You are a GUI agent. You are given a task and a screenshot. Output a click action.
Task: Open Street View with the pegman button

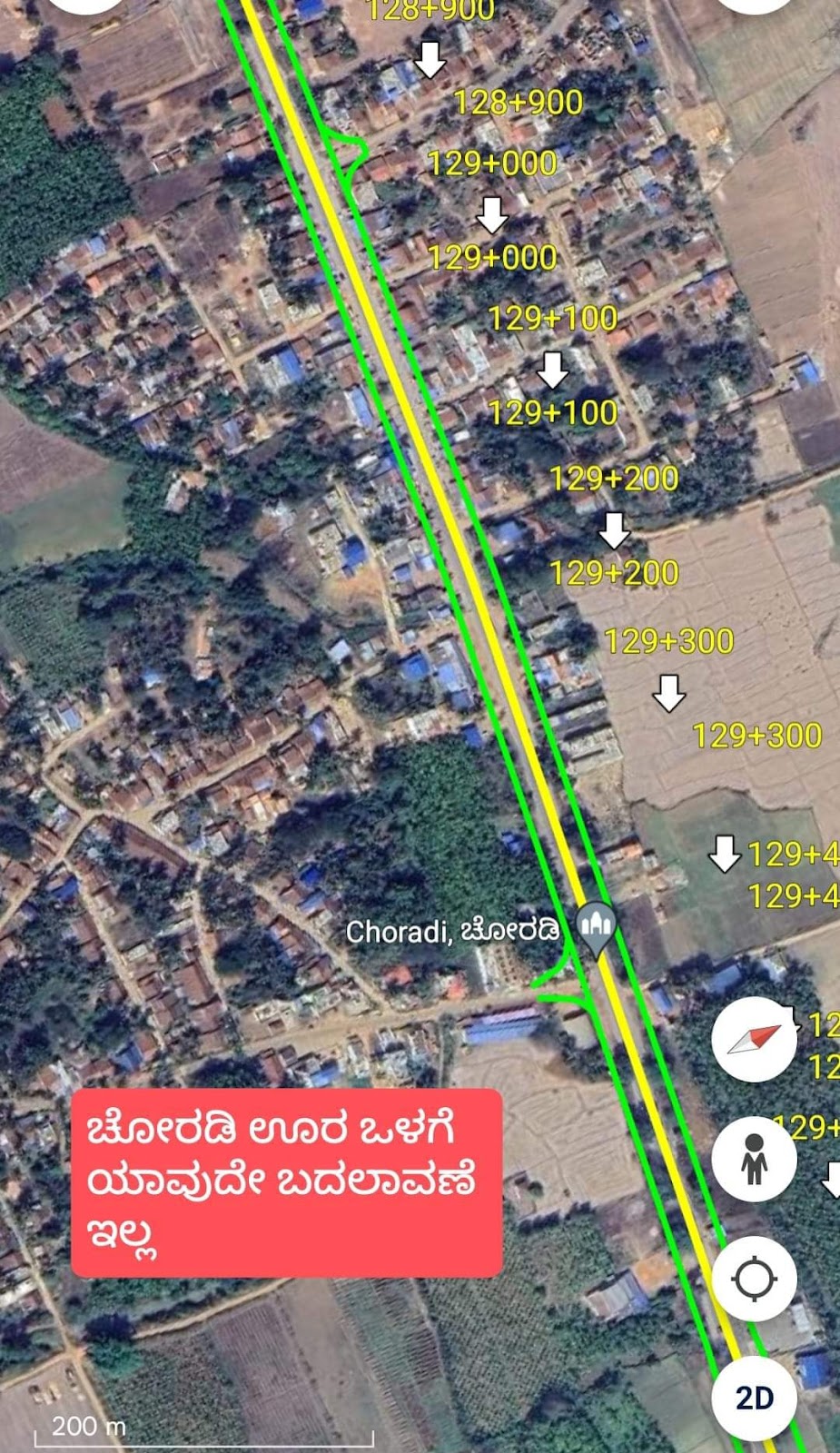point(754,1159)
